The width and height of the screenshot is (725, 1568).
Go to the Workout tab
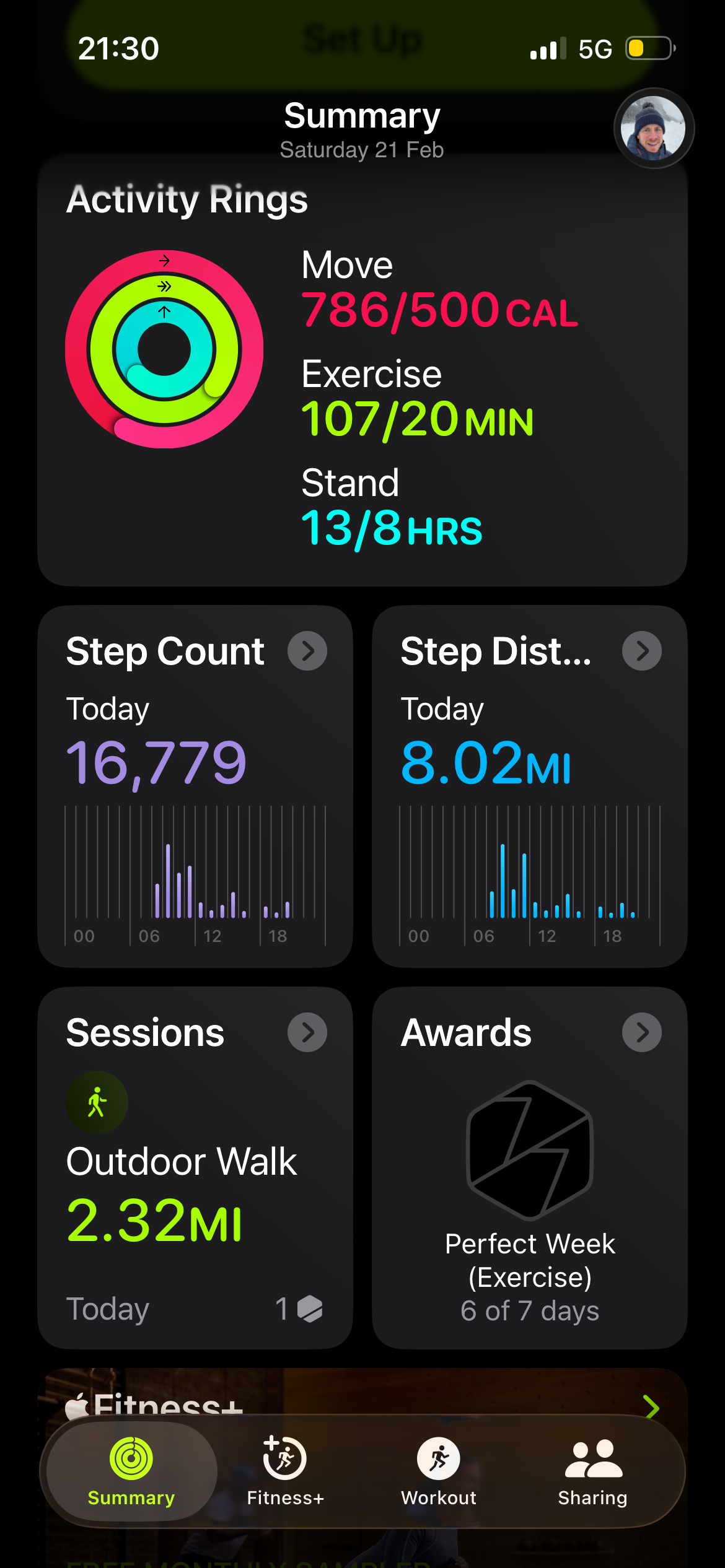(x=439, y=1471)
